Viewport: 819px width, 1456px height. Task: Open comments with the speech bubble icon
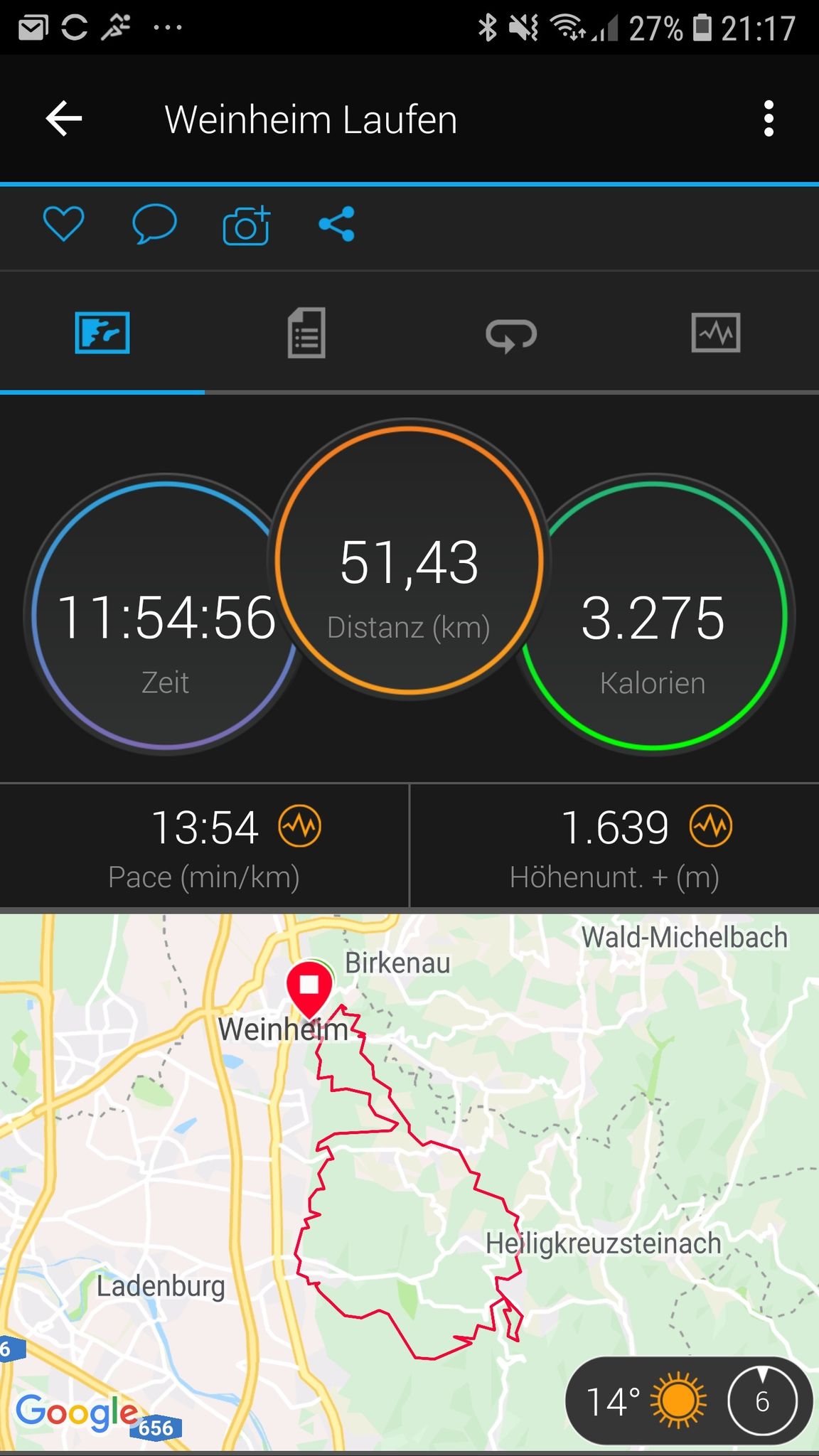pyautogui.click(x=154, y=225)
